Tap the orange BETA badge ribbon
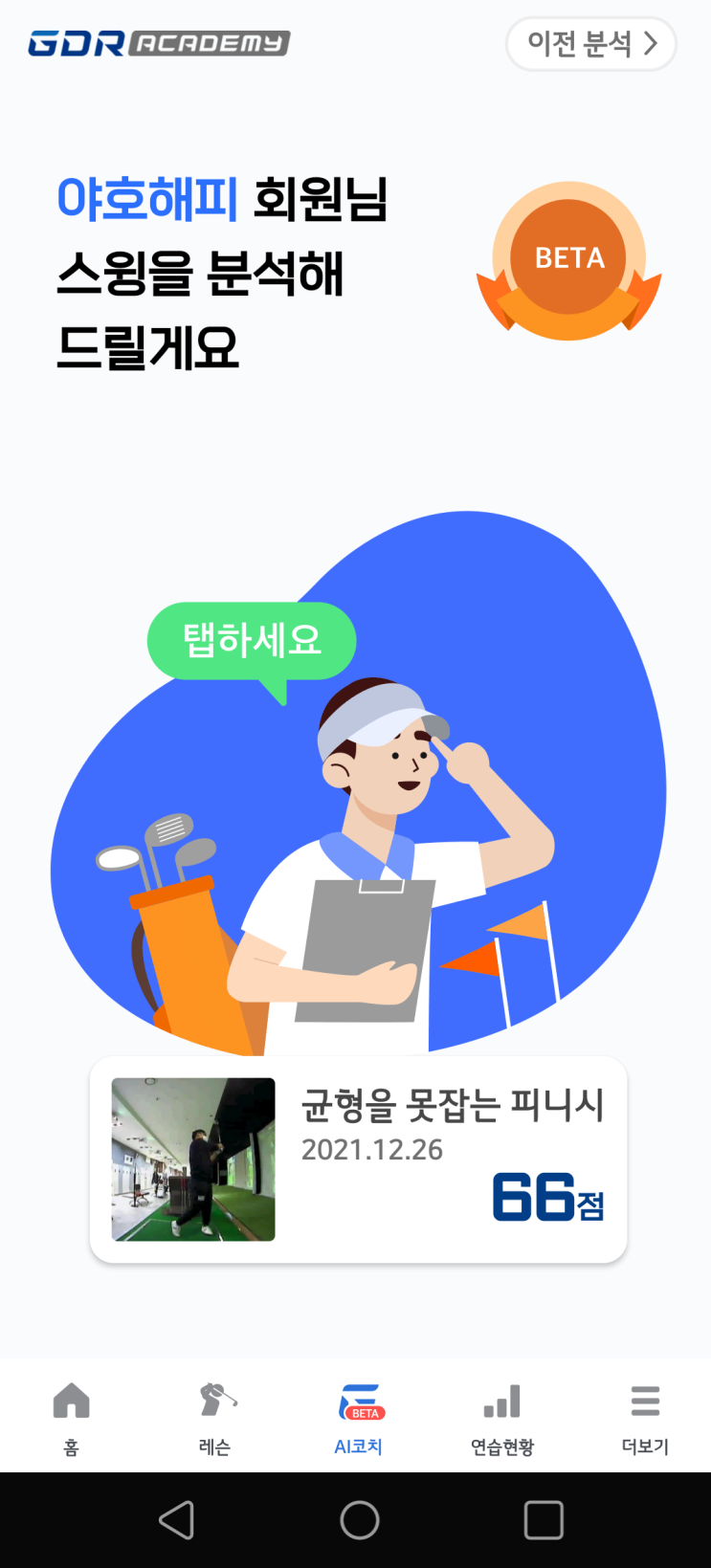711x1568 pixels. [x=568, y=258]
